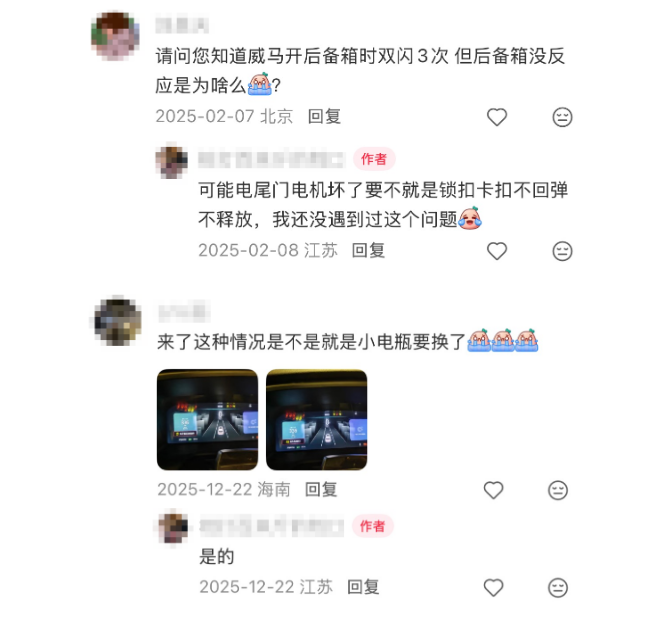Reply to the author's 2025-02-08 江苏 comment
This screenshot has height=617, width=659.
coord(368,250)
